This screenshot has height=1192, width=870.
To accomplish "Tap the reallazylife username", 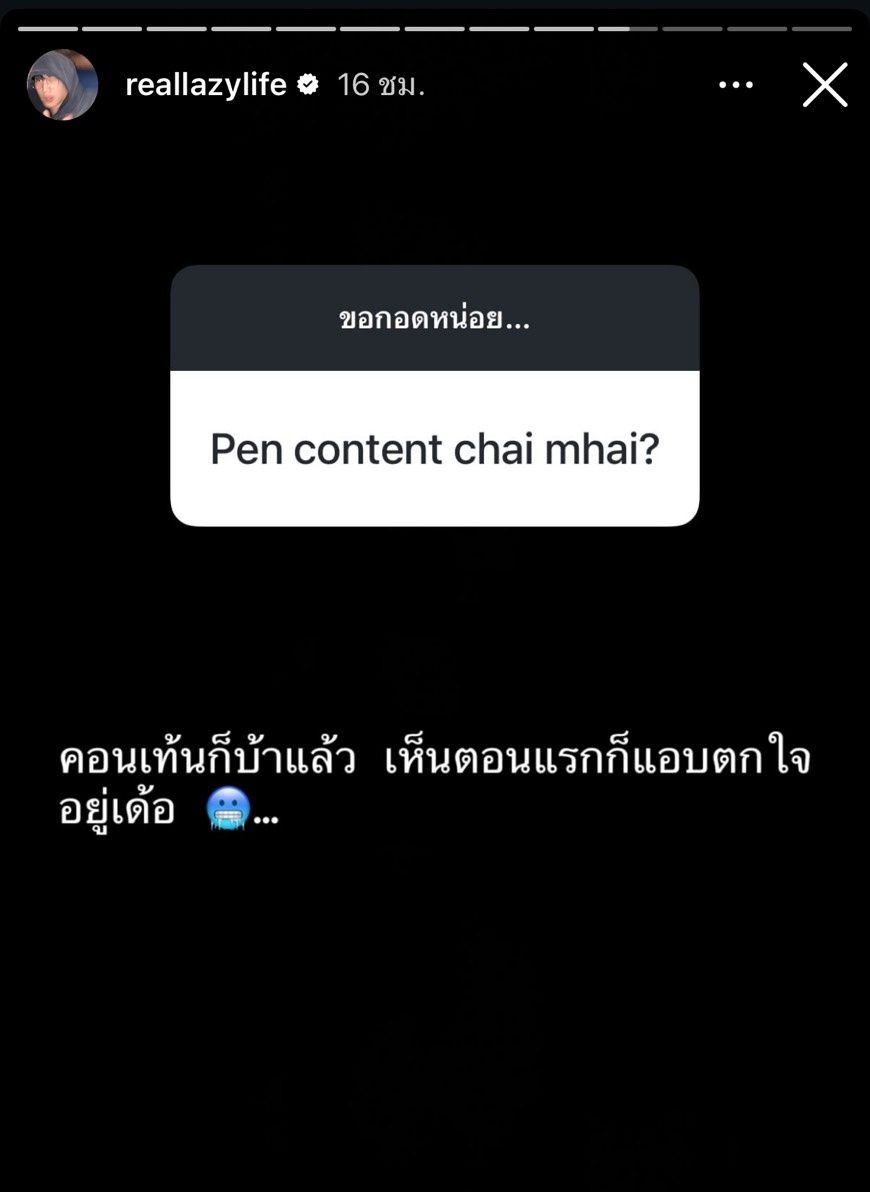I will 206,85.
